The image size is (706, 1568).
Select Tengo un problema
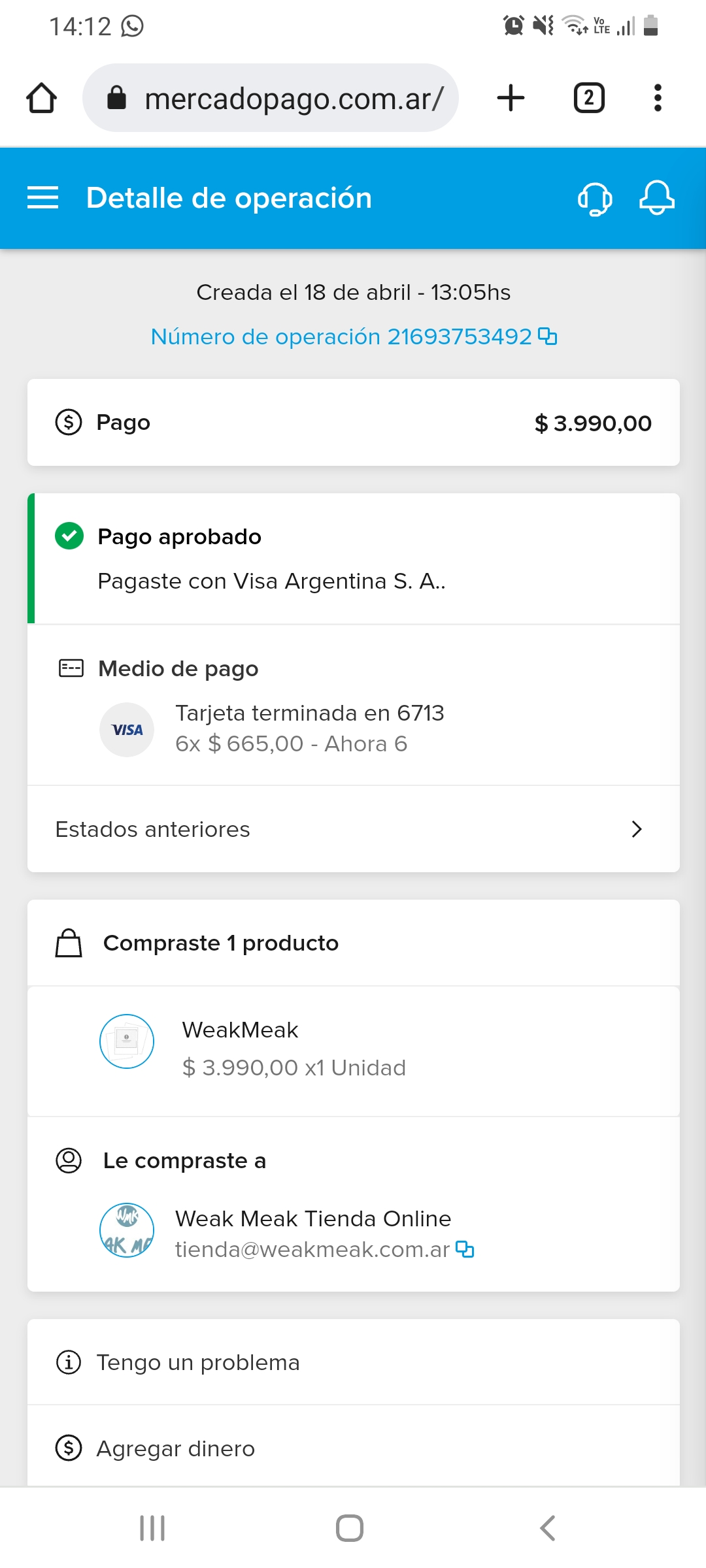tap(353, 1362)
